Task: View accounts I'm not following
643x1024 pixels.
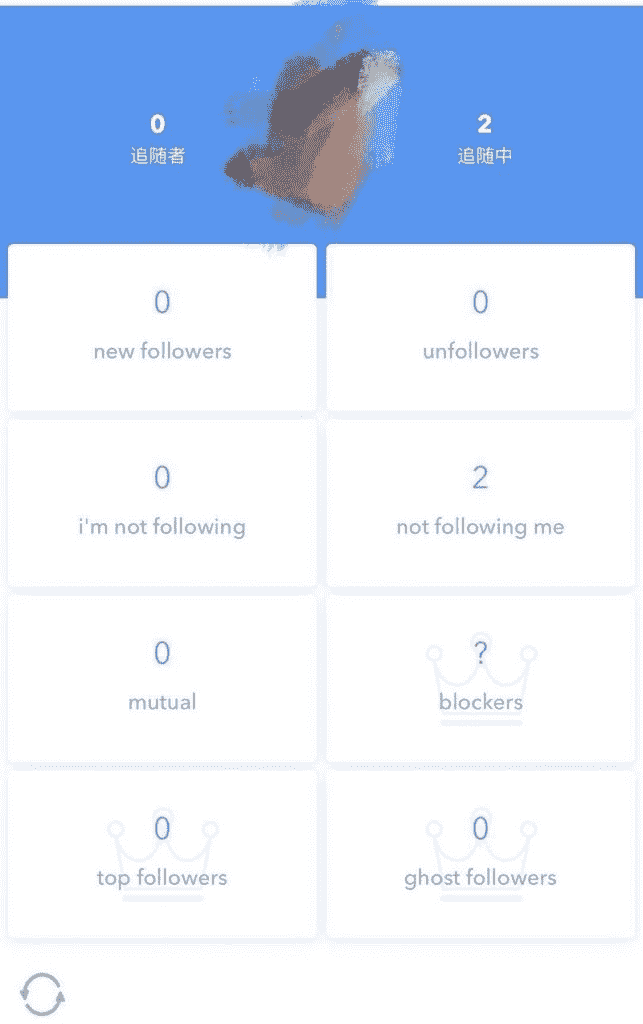Action: 162,502
